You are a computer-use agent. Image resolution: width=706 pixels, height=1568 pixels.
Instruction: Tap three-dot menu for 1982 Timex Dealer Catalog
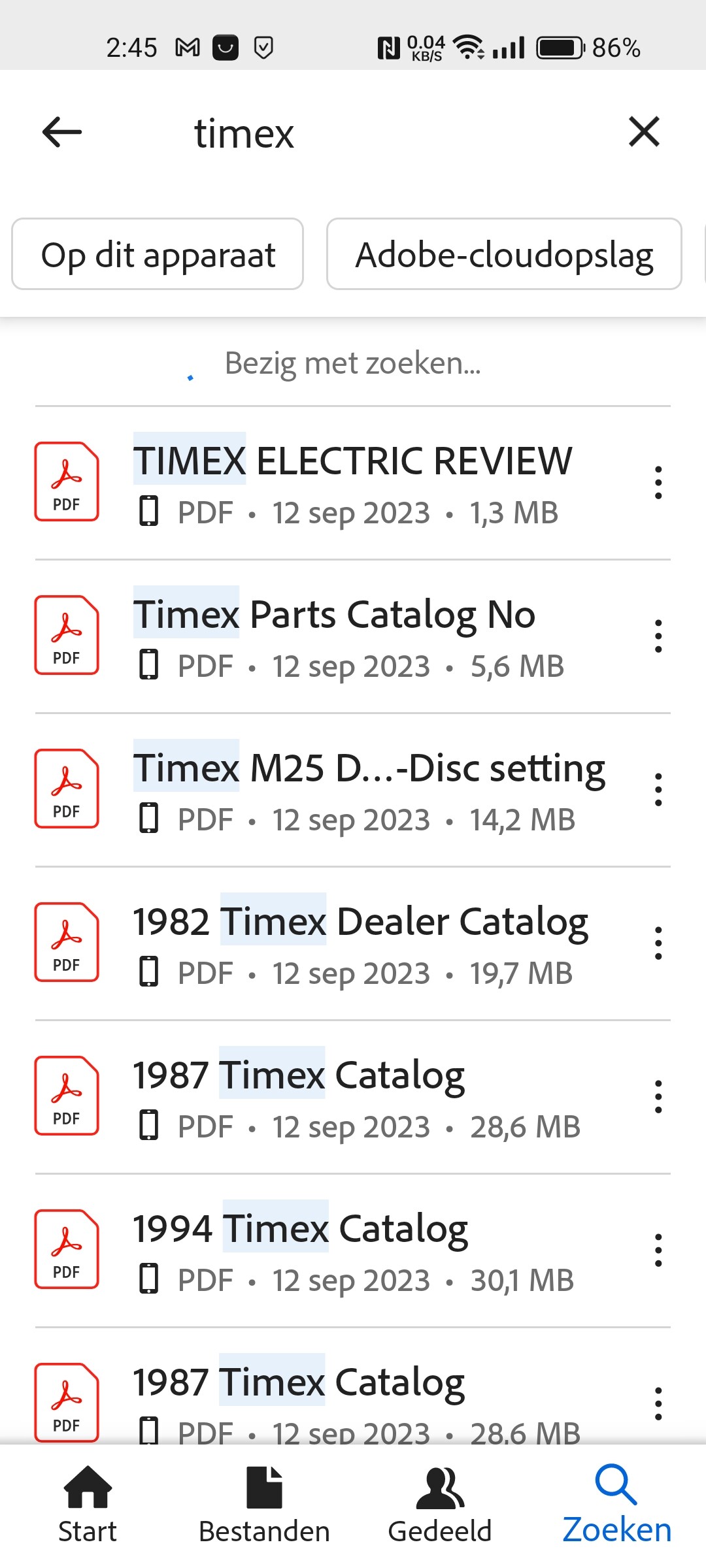pos(658,943)
